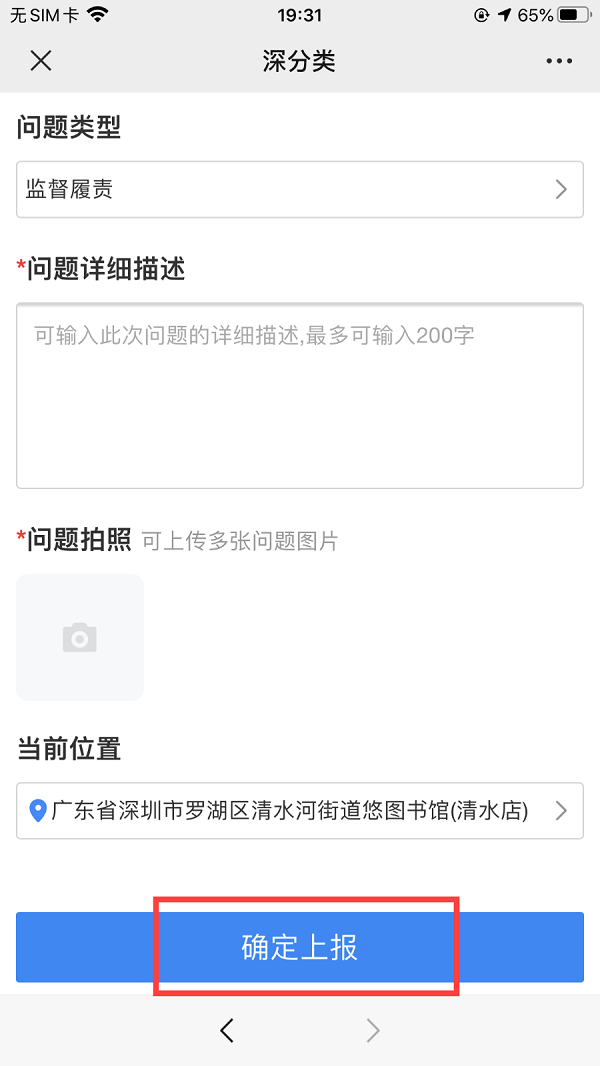Screen dimensions: 600x1066
Task: Open the 问题类型 dropdown showing 监督履责
Action: click(299, 190)
